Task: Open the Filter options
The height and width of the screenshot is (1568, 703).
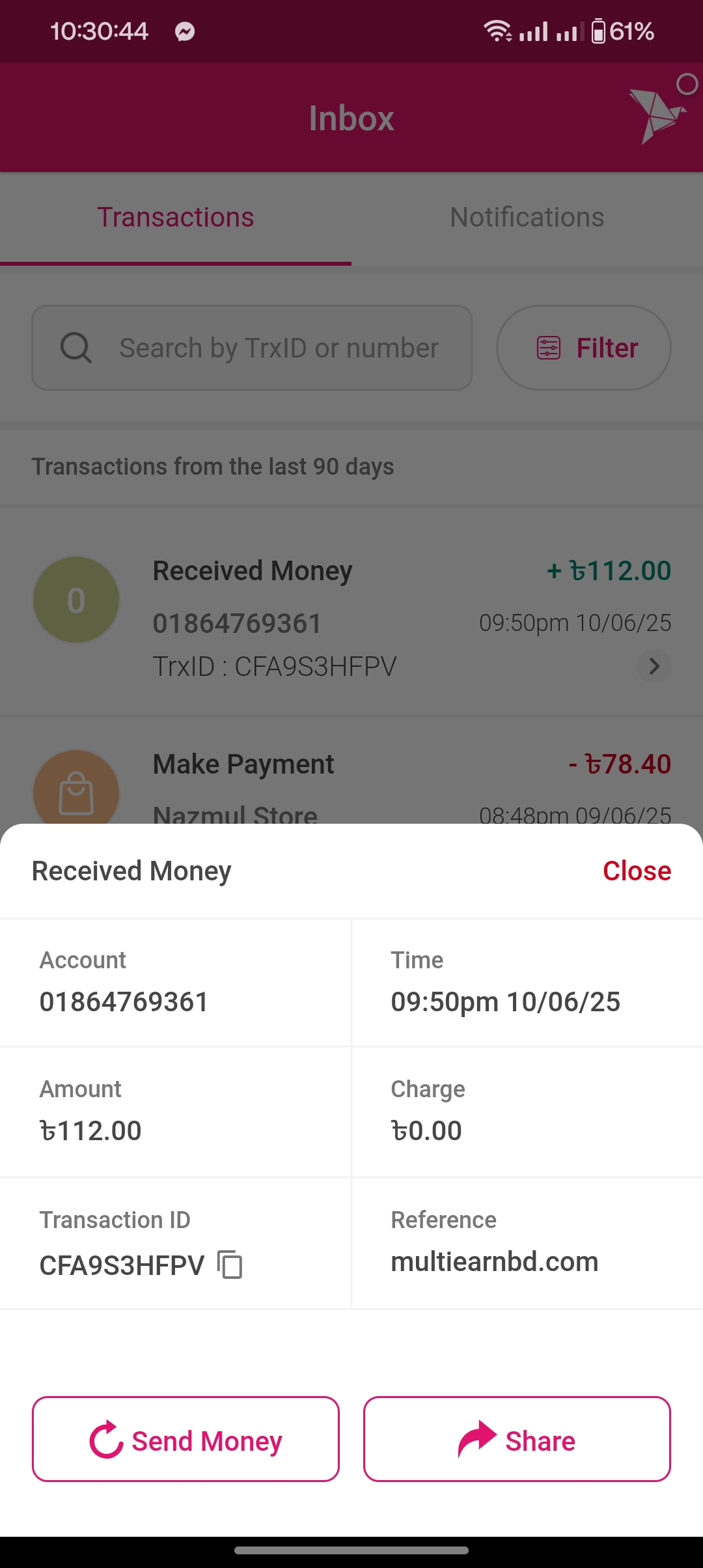Action: [583, 348]
